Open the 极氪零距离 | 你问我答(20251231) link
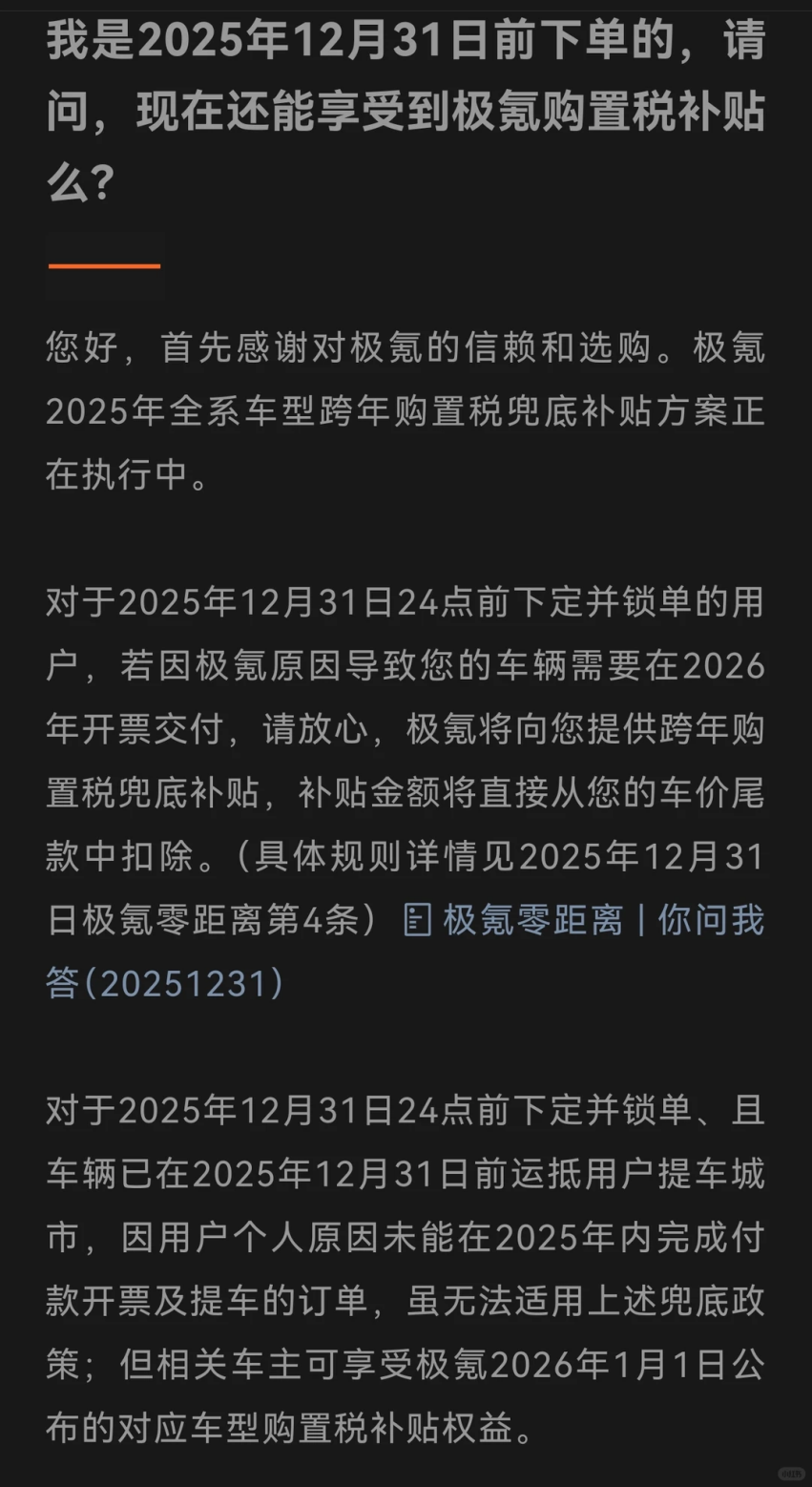The width and height of the screenshot is (812, 1487). point(584,921)
